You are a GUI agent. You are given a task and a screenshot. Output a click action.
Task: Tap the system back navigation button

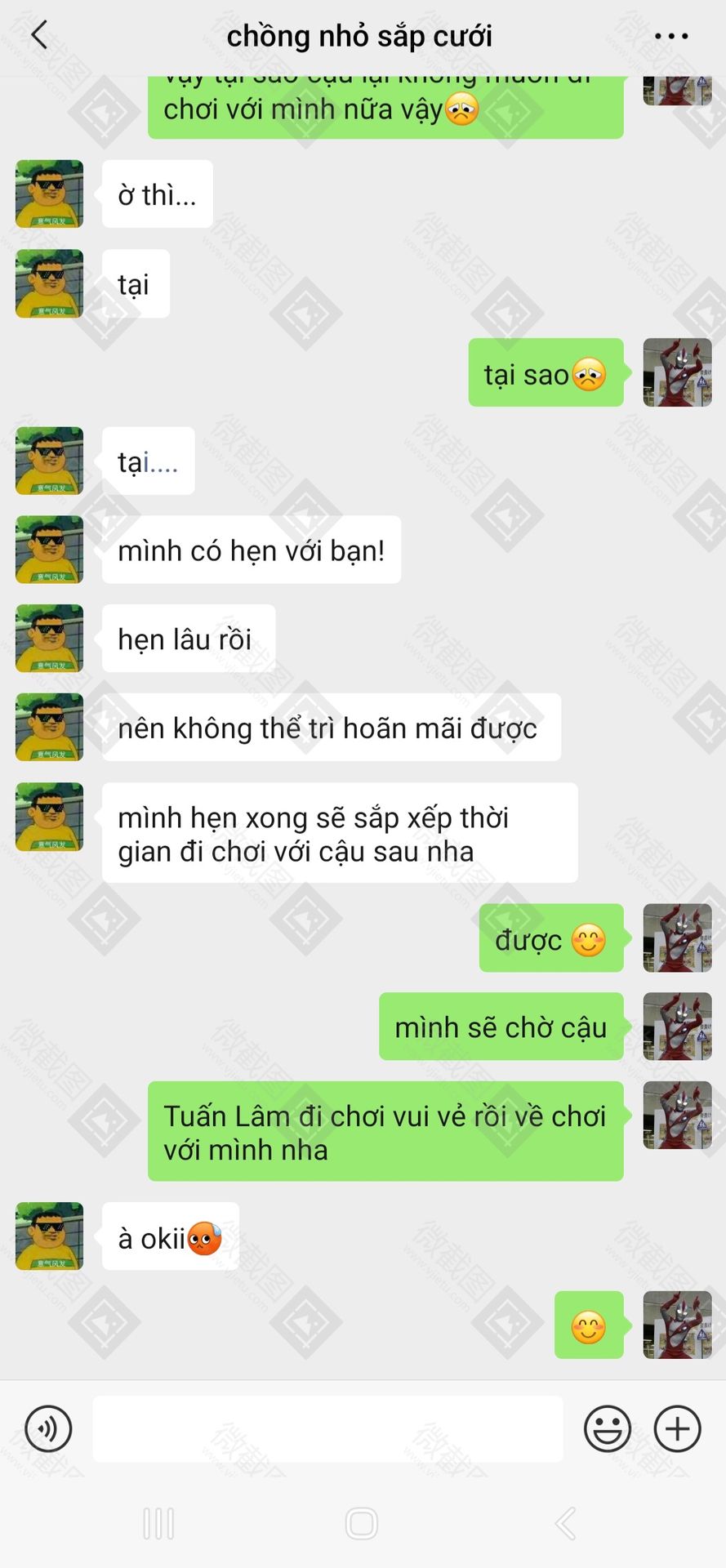click(565, 1523)
